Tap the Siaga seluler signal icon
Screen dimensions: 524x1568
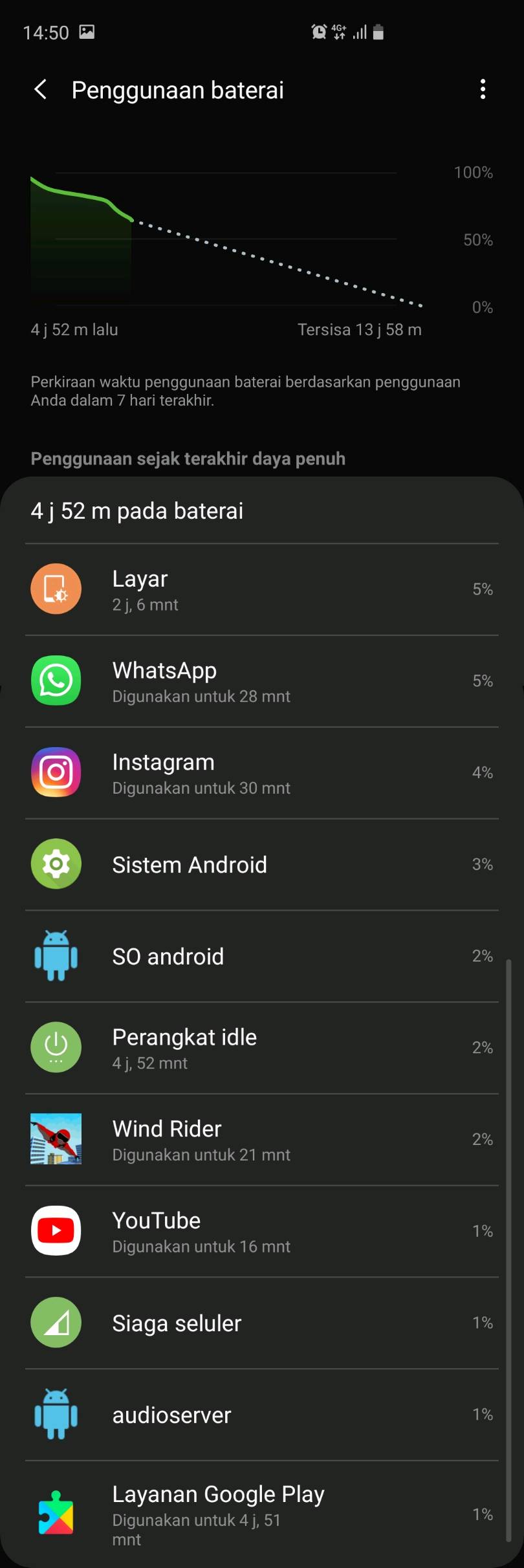point(56,1323)
